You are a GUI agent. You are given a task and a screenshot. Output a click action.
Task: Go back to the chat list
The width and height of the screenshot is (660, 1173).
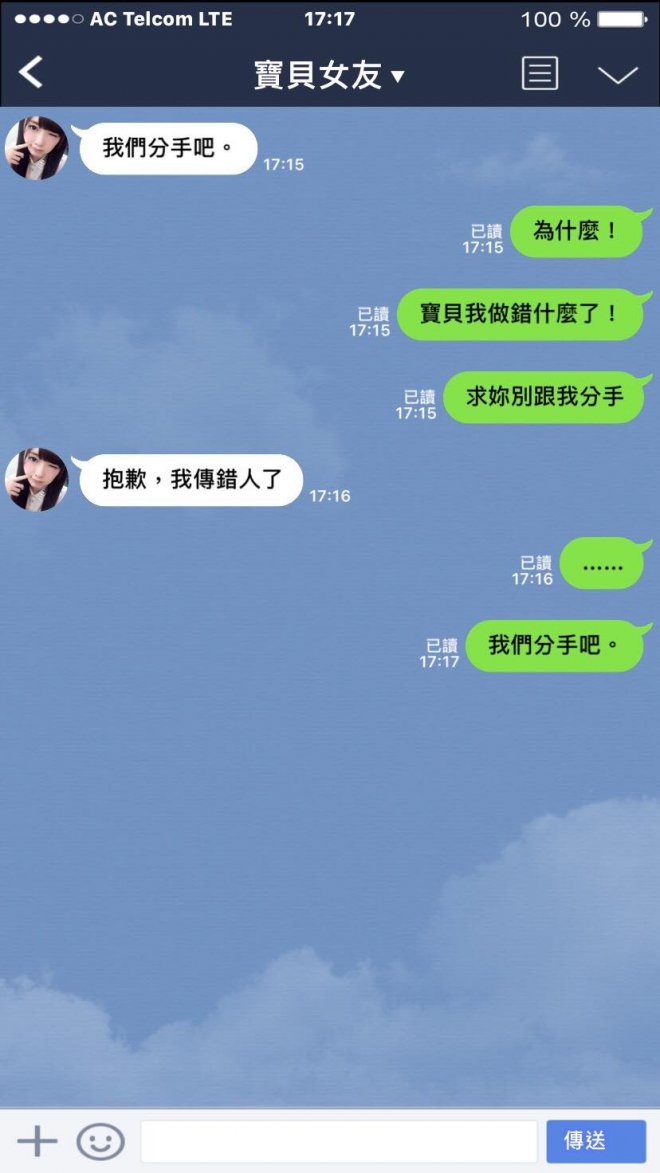32,73
